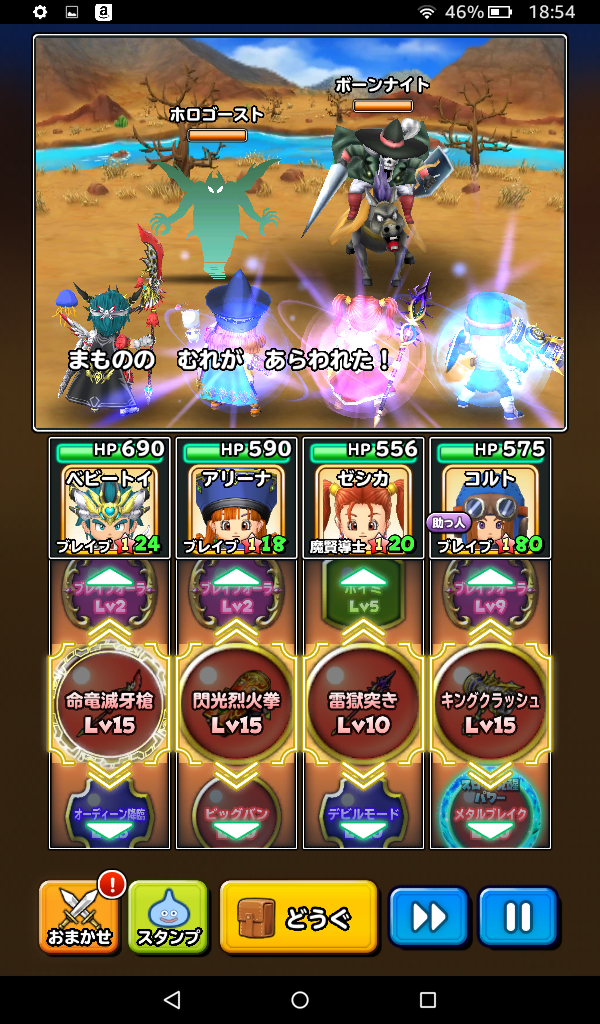600x1024 pixels.
Task: Tap the おまかせ auto-battle button
Action: 78,916
